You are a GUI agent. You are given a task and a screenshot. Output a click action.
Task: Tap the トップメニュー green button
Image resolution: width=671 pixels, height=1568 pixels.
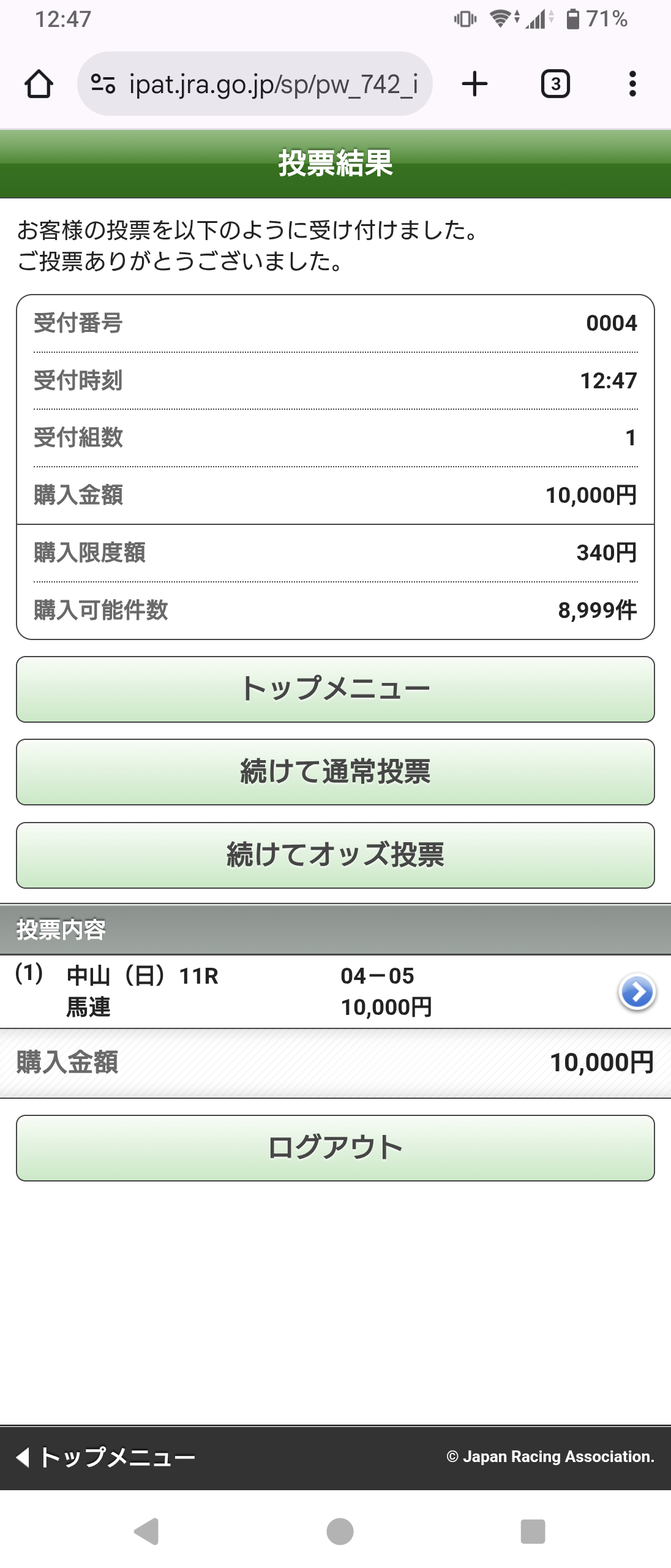coord(335,689)
